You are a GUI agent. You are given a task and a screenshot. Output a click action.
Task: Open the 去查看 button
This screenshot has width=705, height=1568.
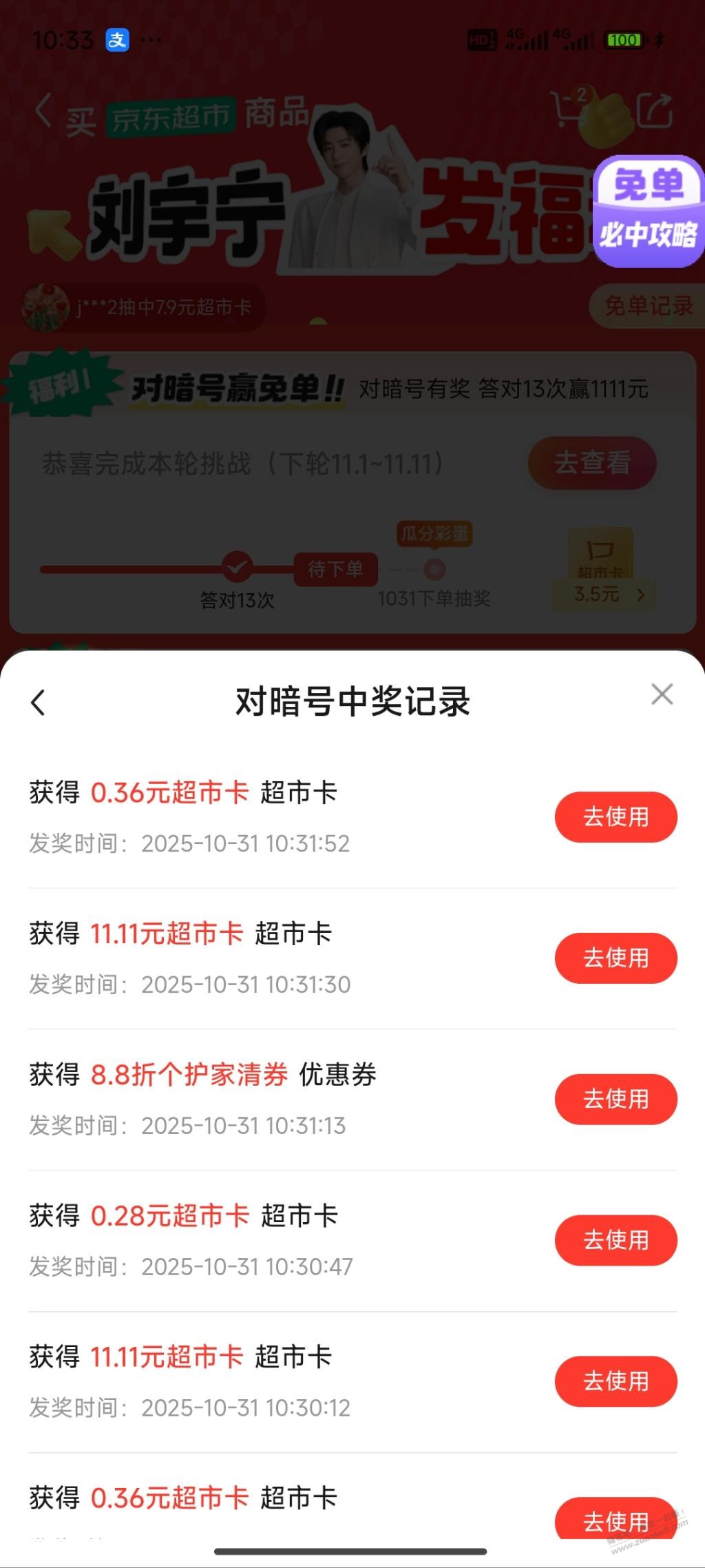tap(591, 463)
